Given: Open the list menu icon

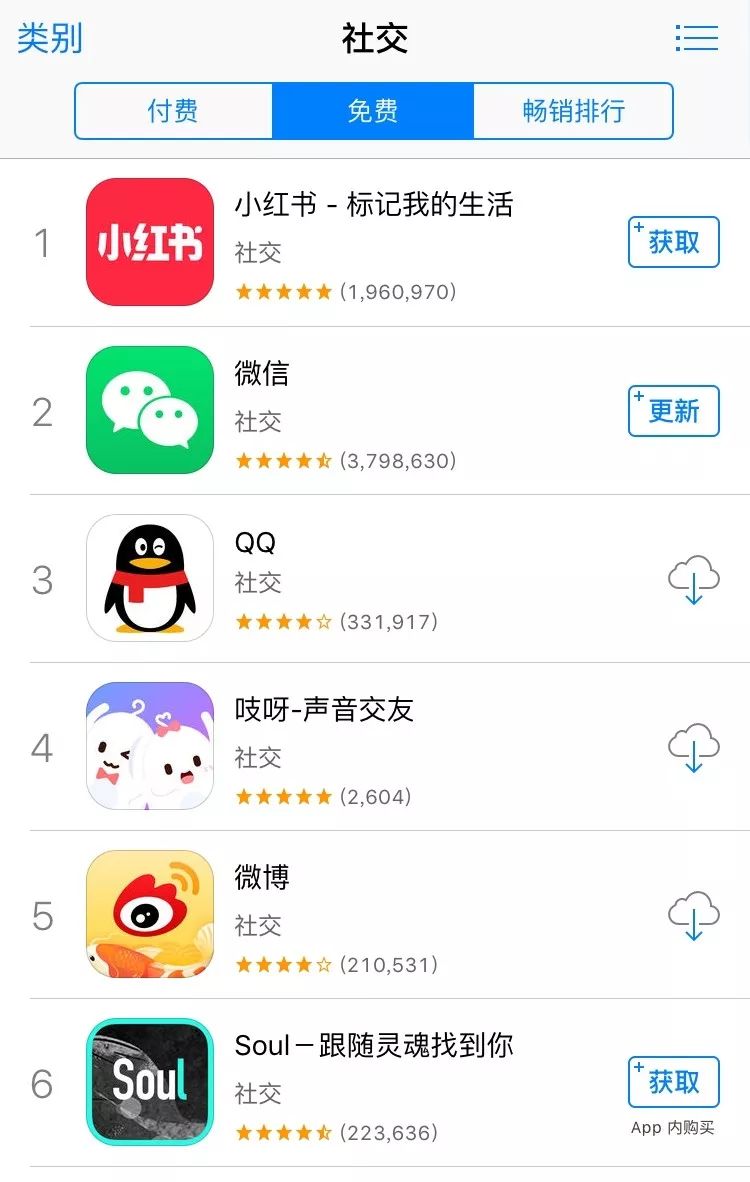Looking at the screenshot, I should (x=696, y=39).
